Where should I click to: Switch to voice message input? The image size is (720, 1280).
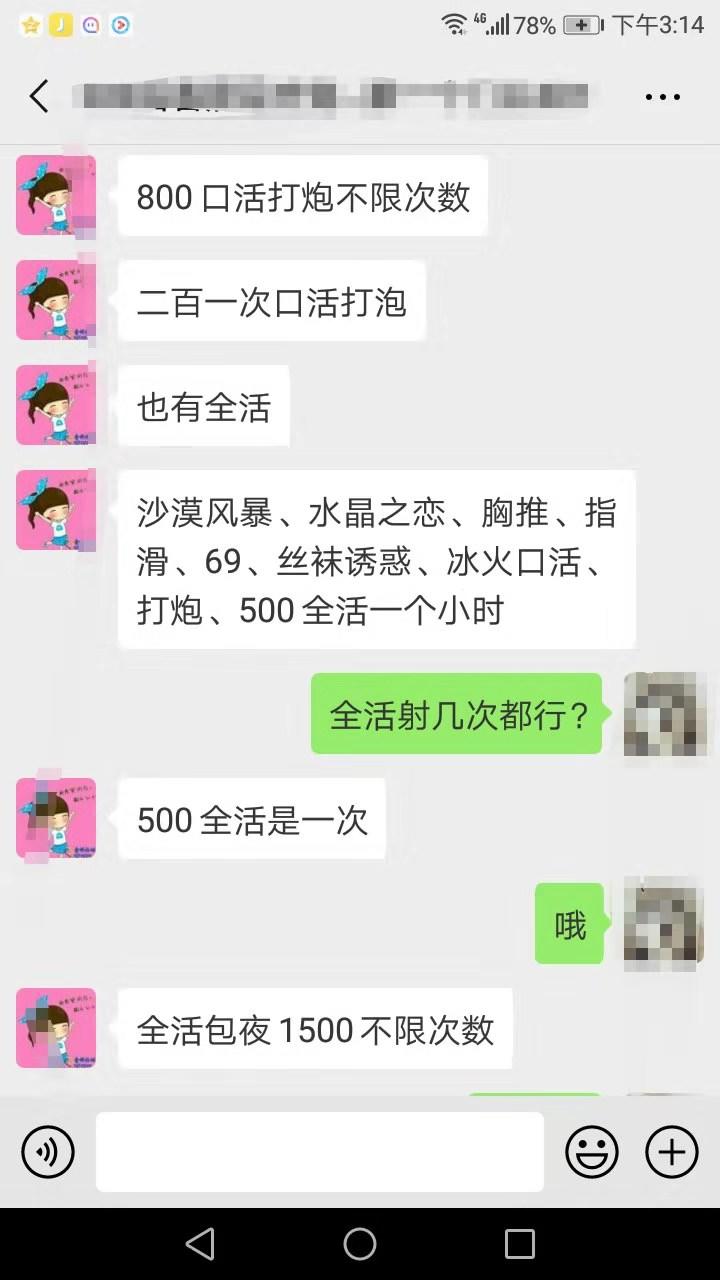48,1152
